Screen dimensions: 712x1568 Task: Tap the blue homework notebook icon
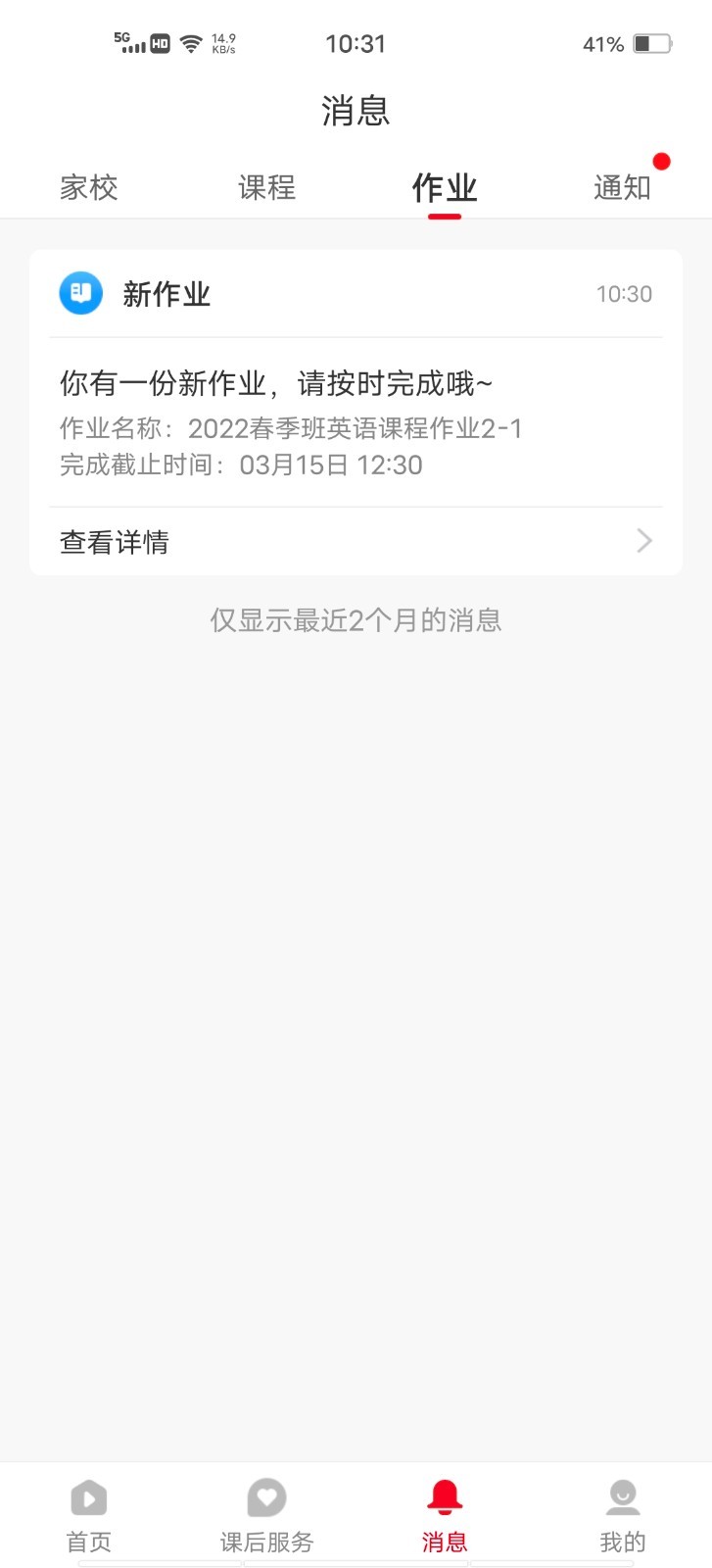click(80, 293)
